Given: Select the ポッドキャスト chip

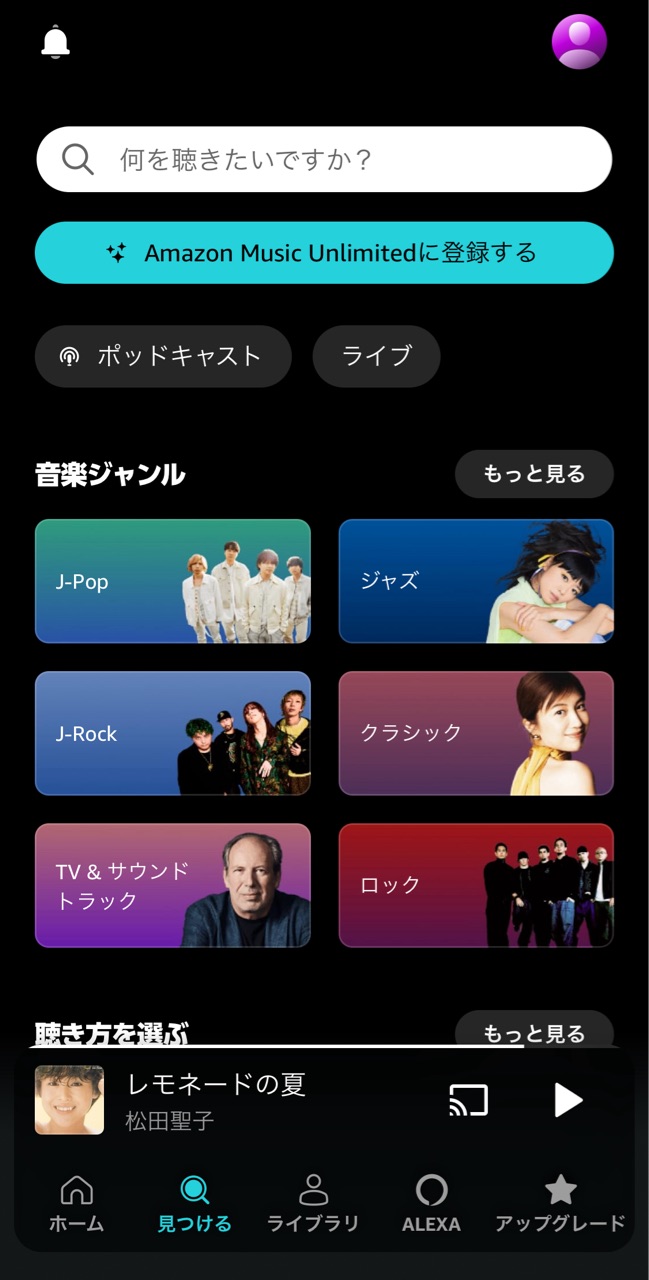Looking at the screenshot, I should pyautogui.click(x=163, y=356).
